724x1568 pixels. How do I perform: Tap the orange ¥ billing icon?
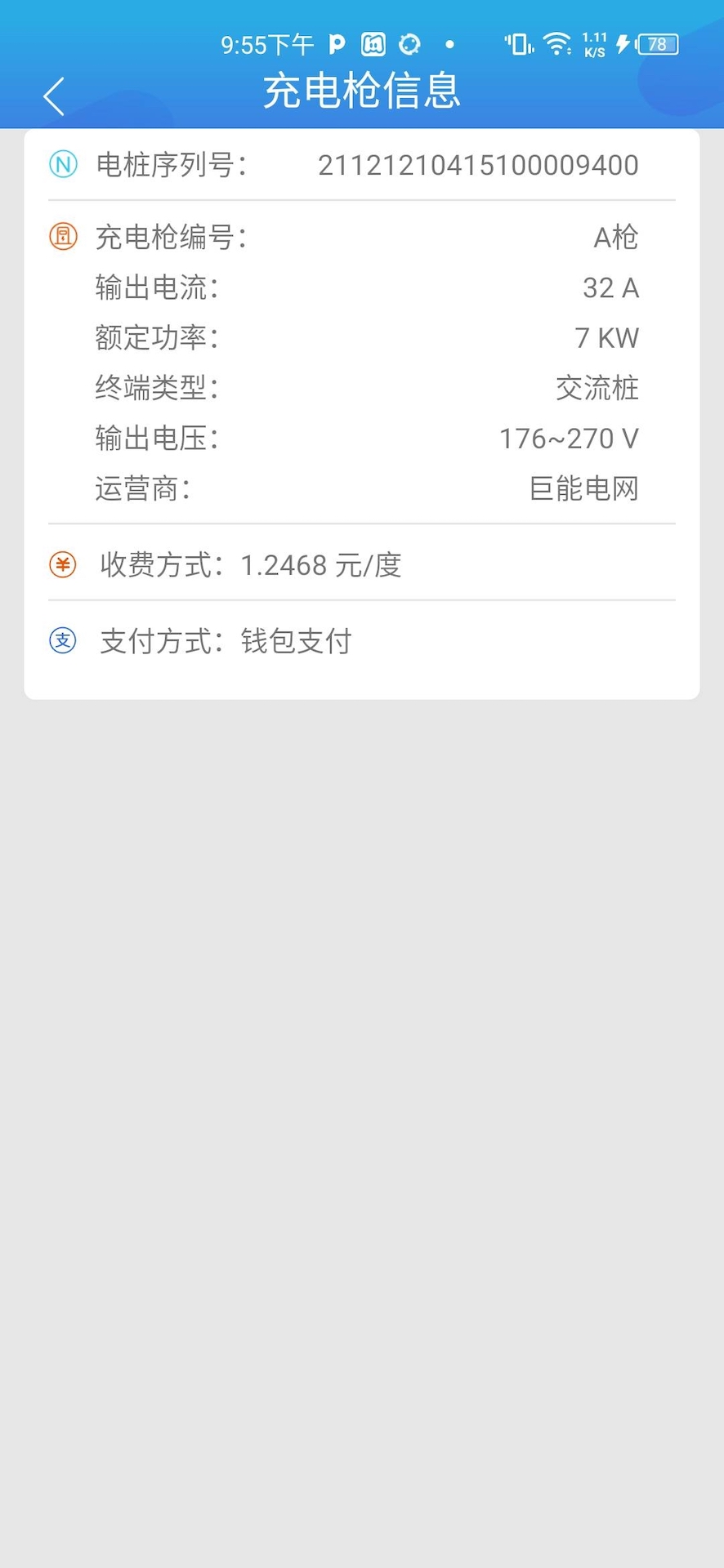pyautogui.click(x=62, y=564)
